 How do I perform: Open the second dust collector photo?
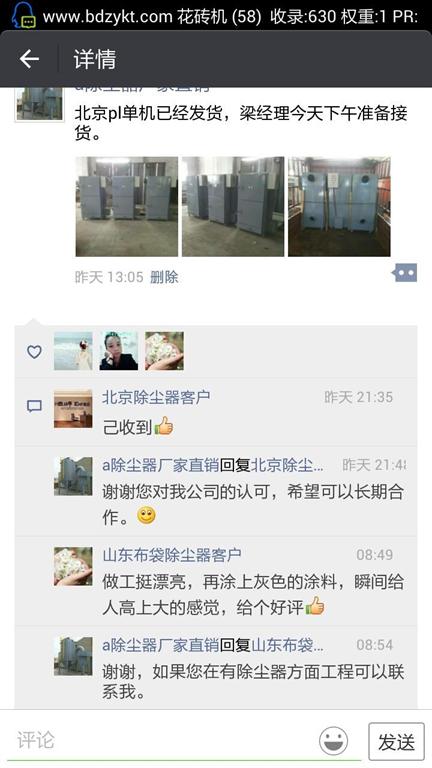[233, 206]
